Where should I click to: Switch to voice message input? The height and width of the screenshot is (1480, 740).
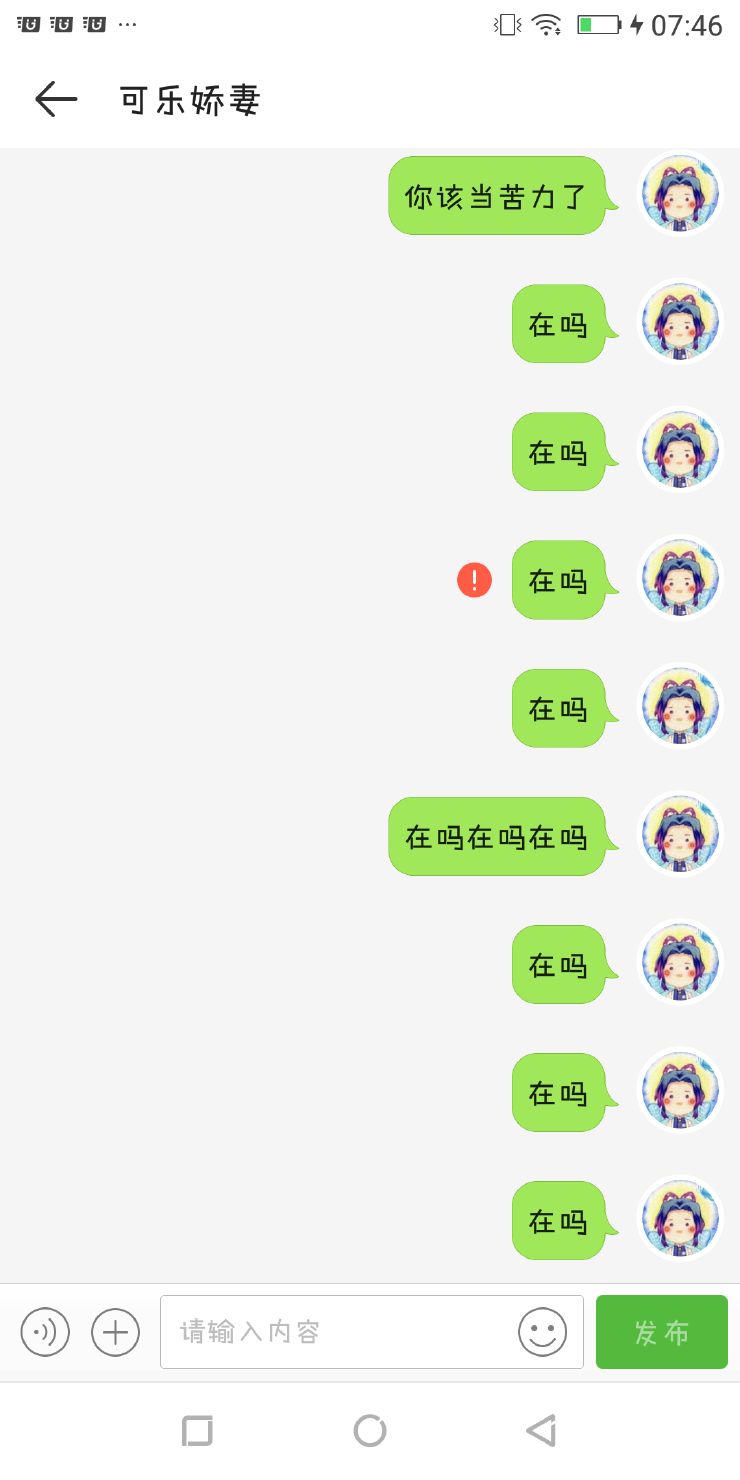coord(45,1332)
